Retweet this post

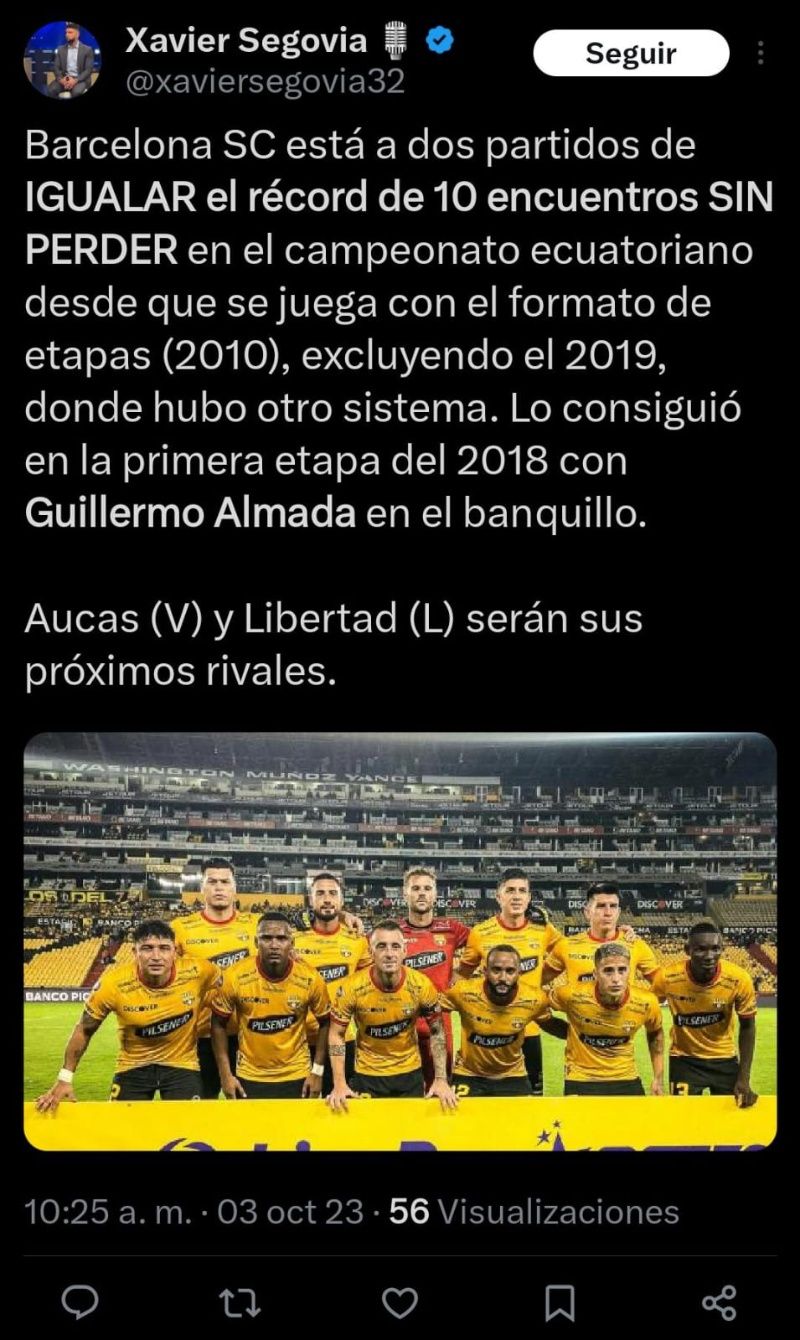(240, 1301)
